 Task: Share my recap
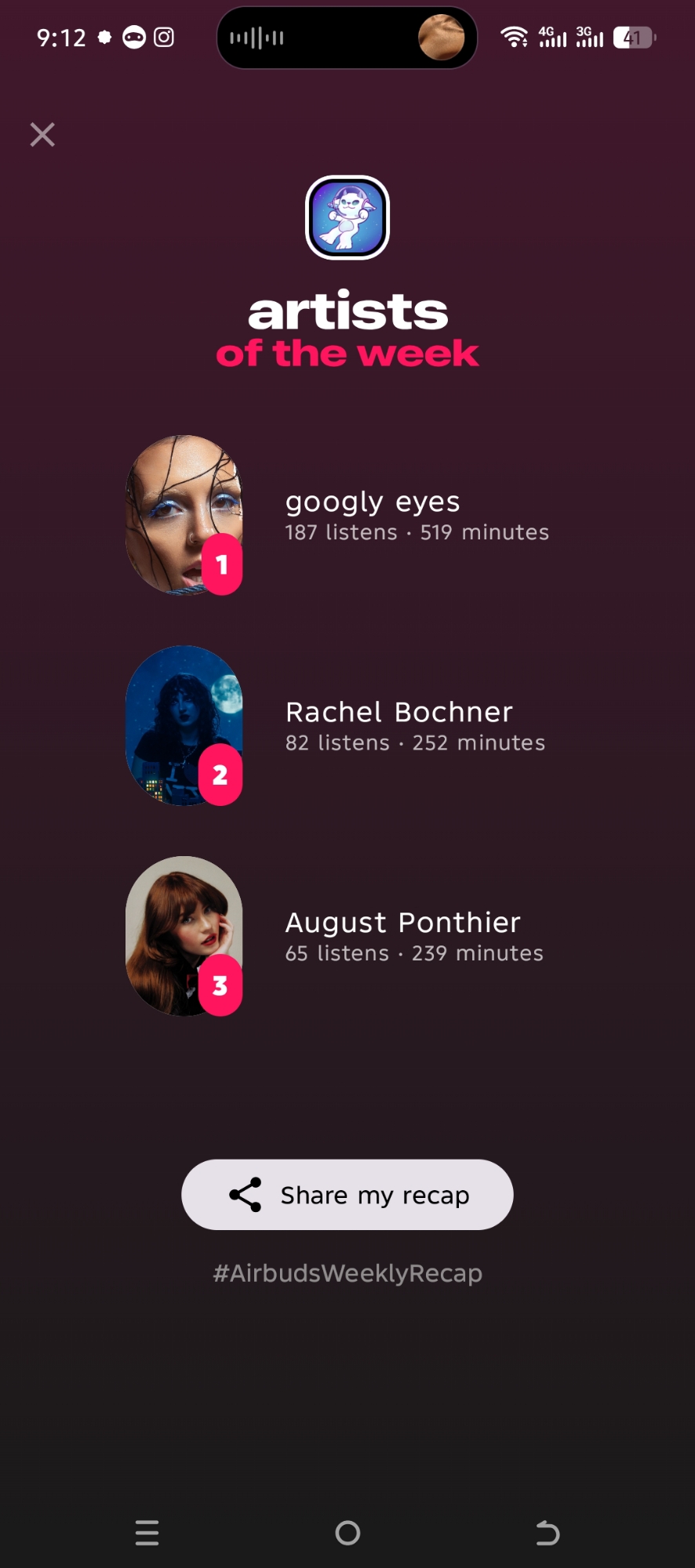(347, 1195)
